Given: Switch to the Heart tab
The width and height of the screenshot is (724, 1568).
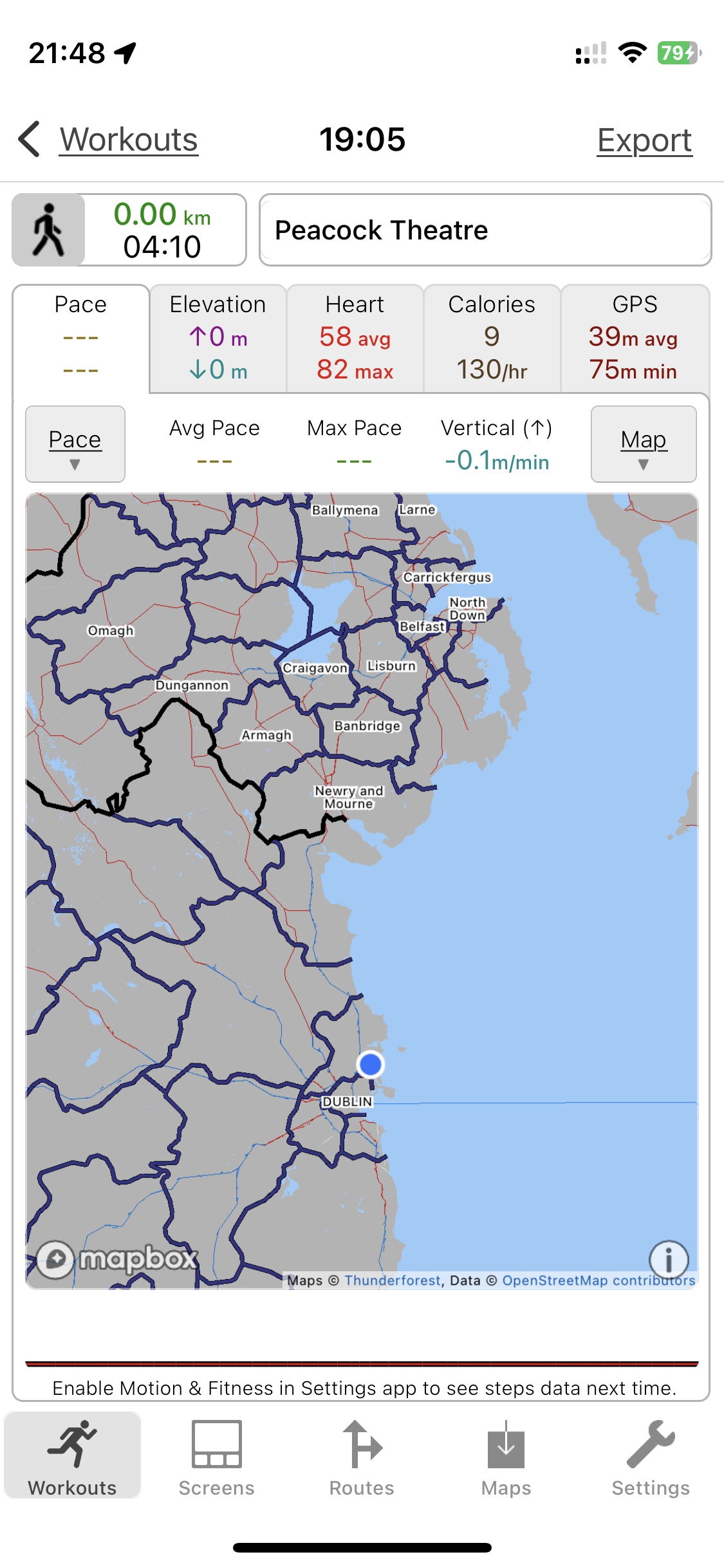Looking at the screenshot, I should point(355,337).
